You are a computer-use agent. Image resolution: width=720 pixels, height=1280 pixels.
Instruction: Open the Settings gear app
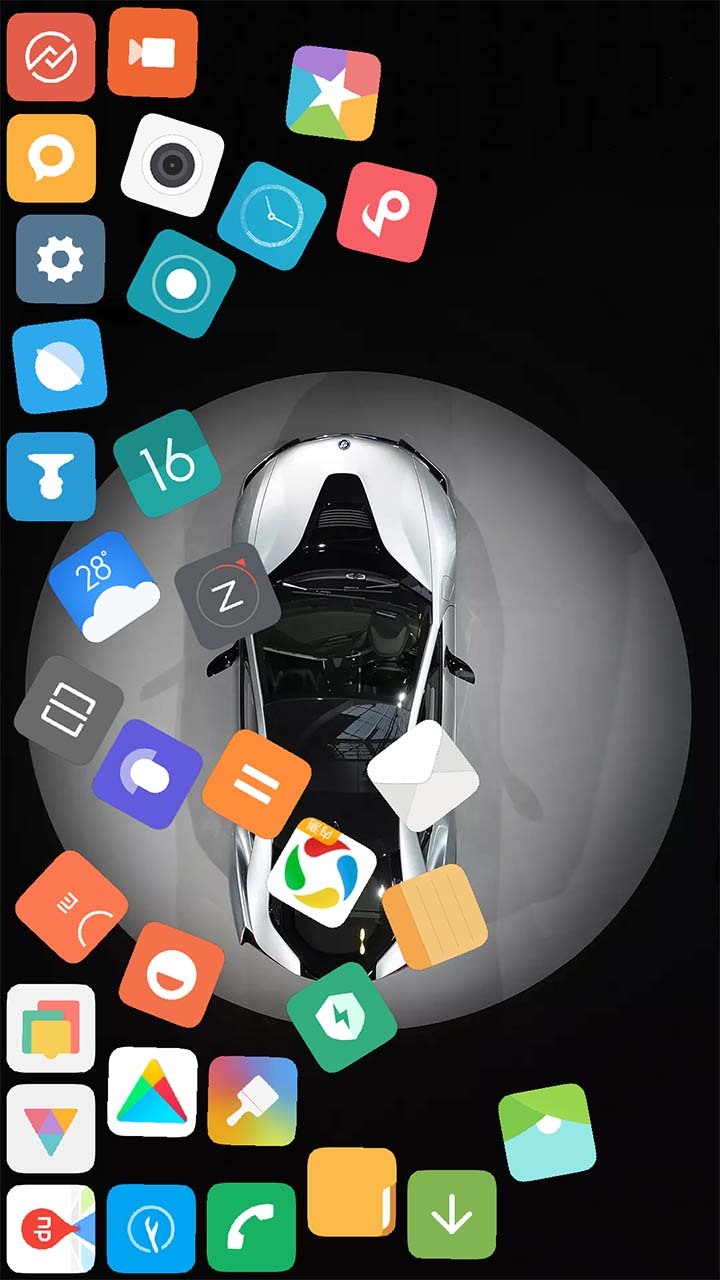(x=60, y=259)
